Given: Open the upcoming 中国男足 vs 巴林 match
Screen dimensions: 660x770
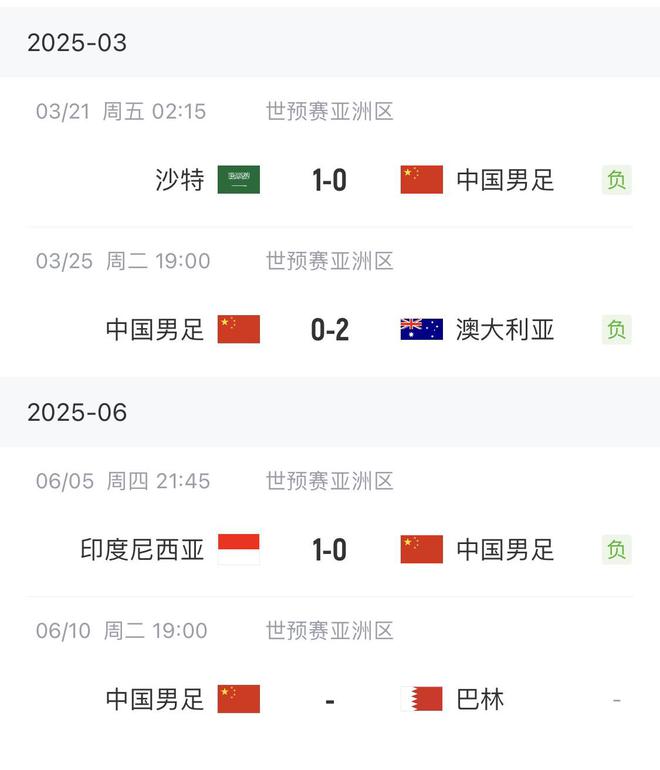Looking at the screenshot, I should point(330,699).
